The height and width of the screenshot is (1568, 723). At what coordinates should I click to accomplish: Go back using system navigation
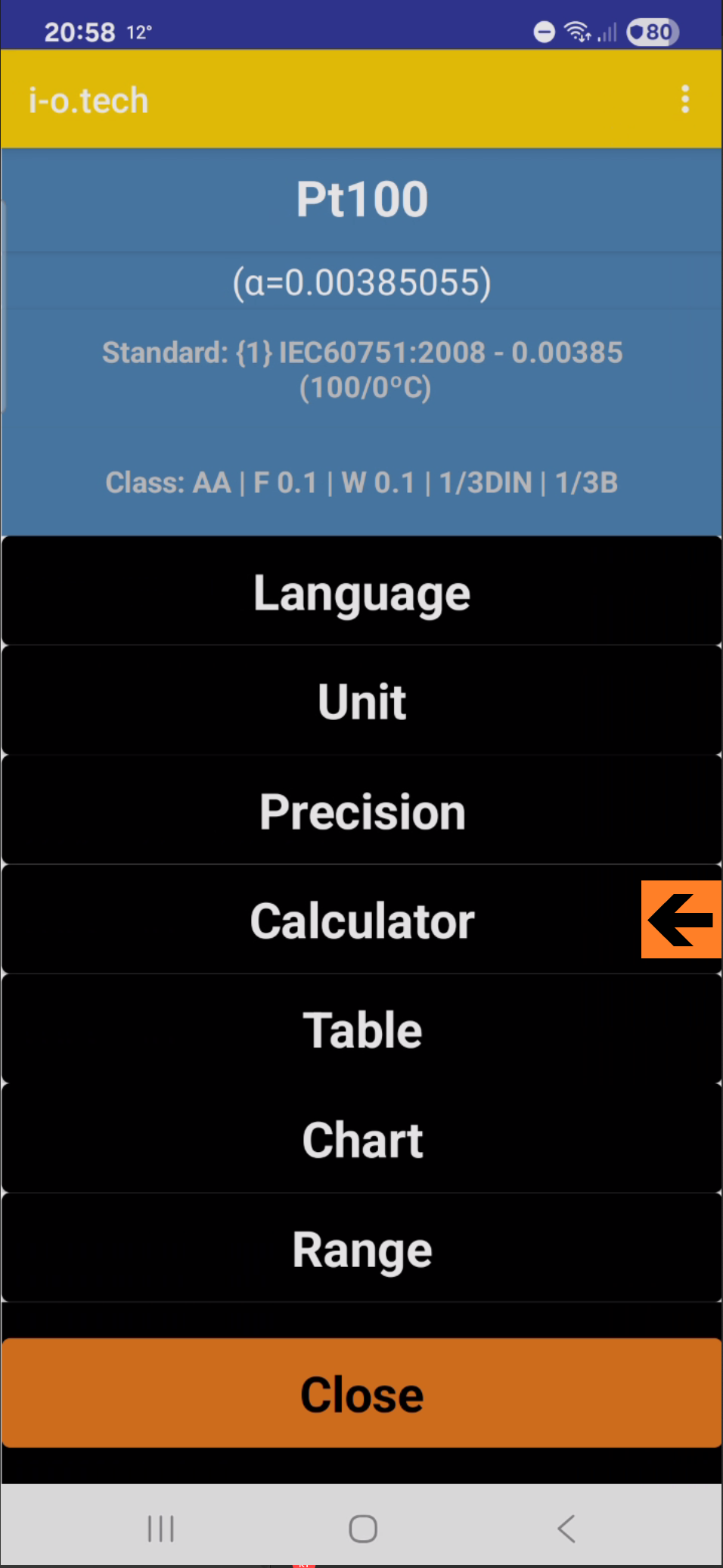pyautogui.click(x=566, y=1528)
